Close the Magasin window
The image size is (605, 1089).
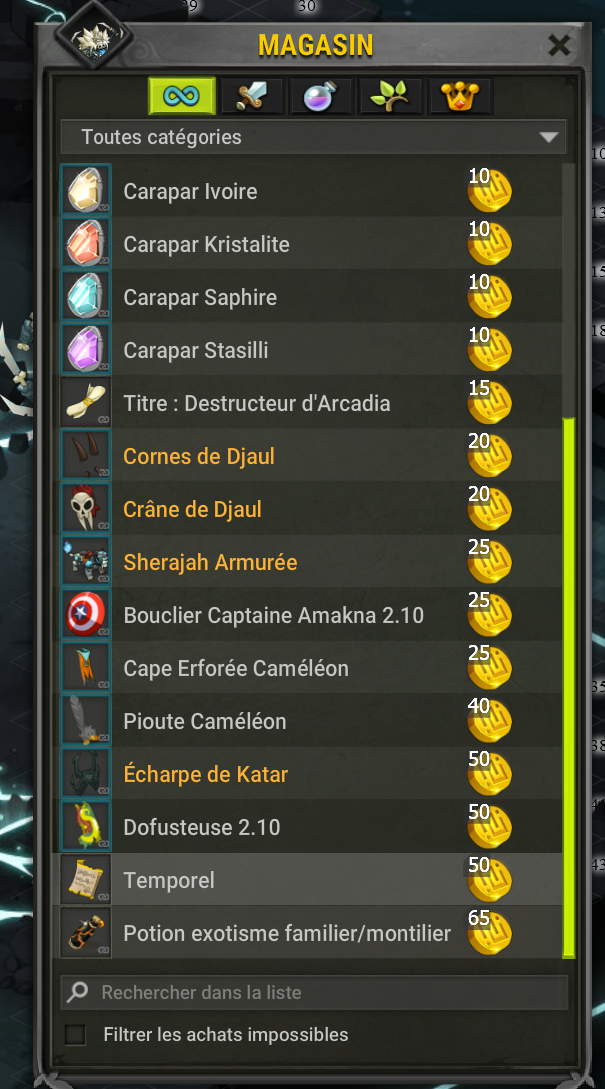(559, 45)
